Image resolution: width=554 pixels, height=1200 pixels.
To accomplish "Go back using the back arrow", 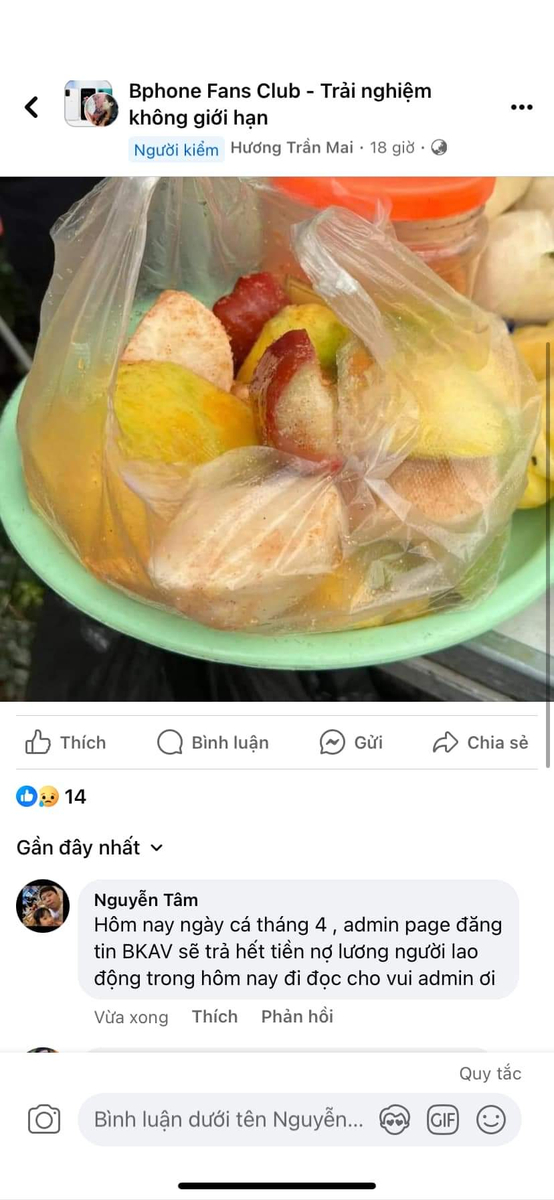I will pos(31,106).
